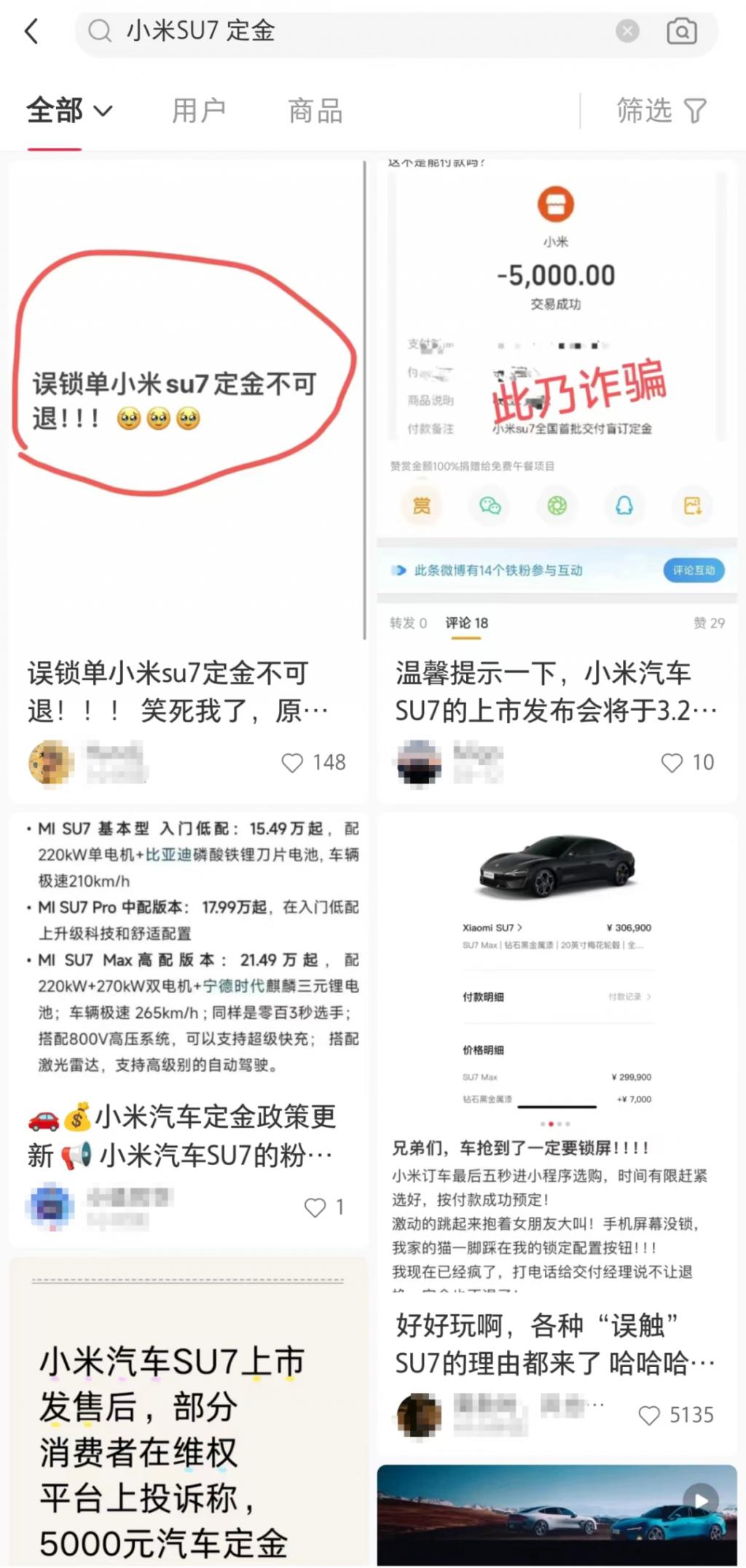The height and width of the screenshot is (1568, 746).
Task: Expand the 全部 dropdown tab
Action: tap(70, 111)
